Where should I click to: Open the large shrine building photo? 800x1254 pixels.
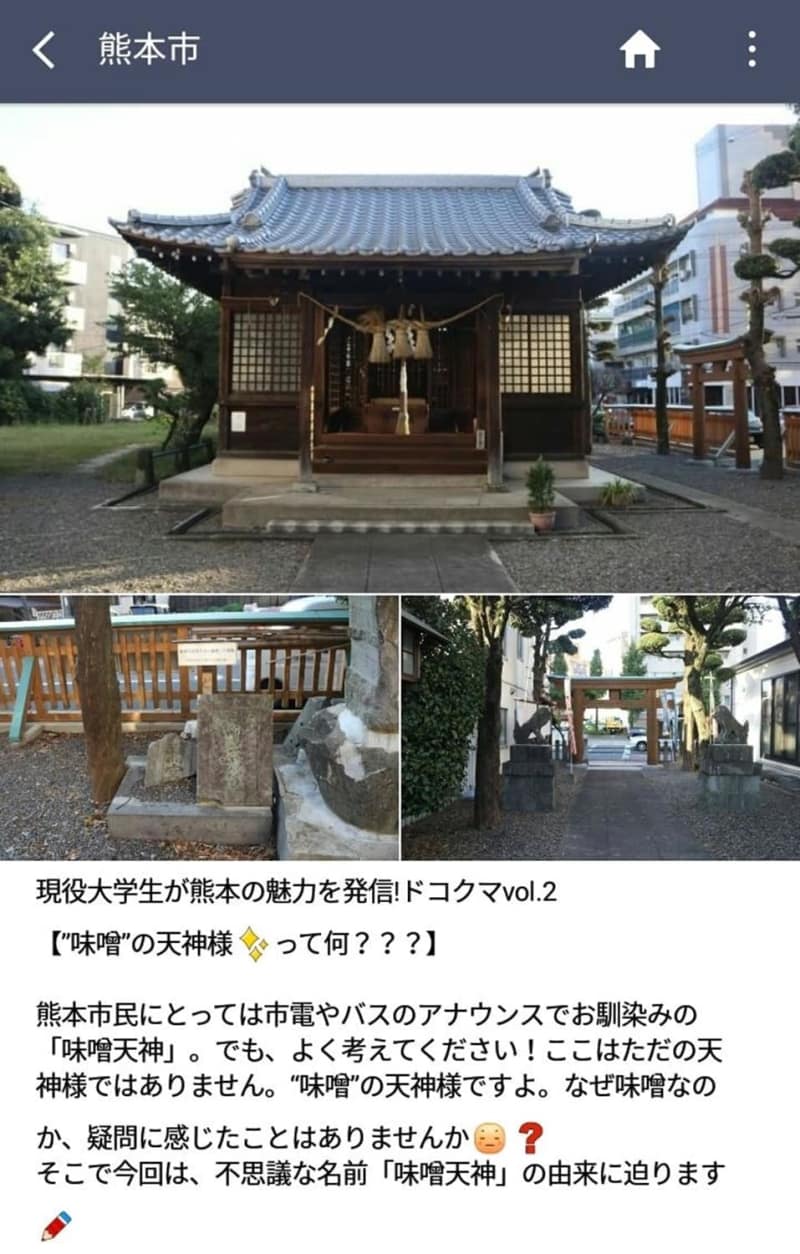point(400,350)
